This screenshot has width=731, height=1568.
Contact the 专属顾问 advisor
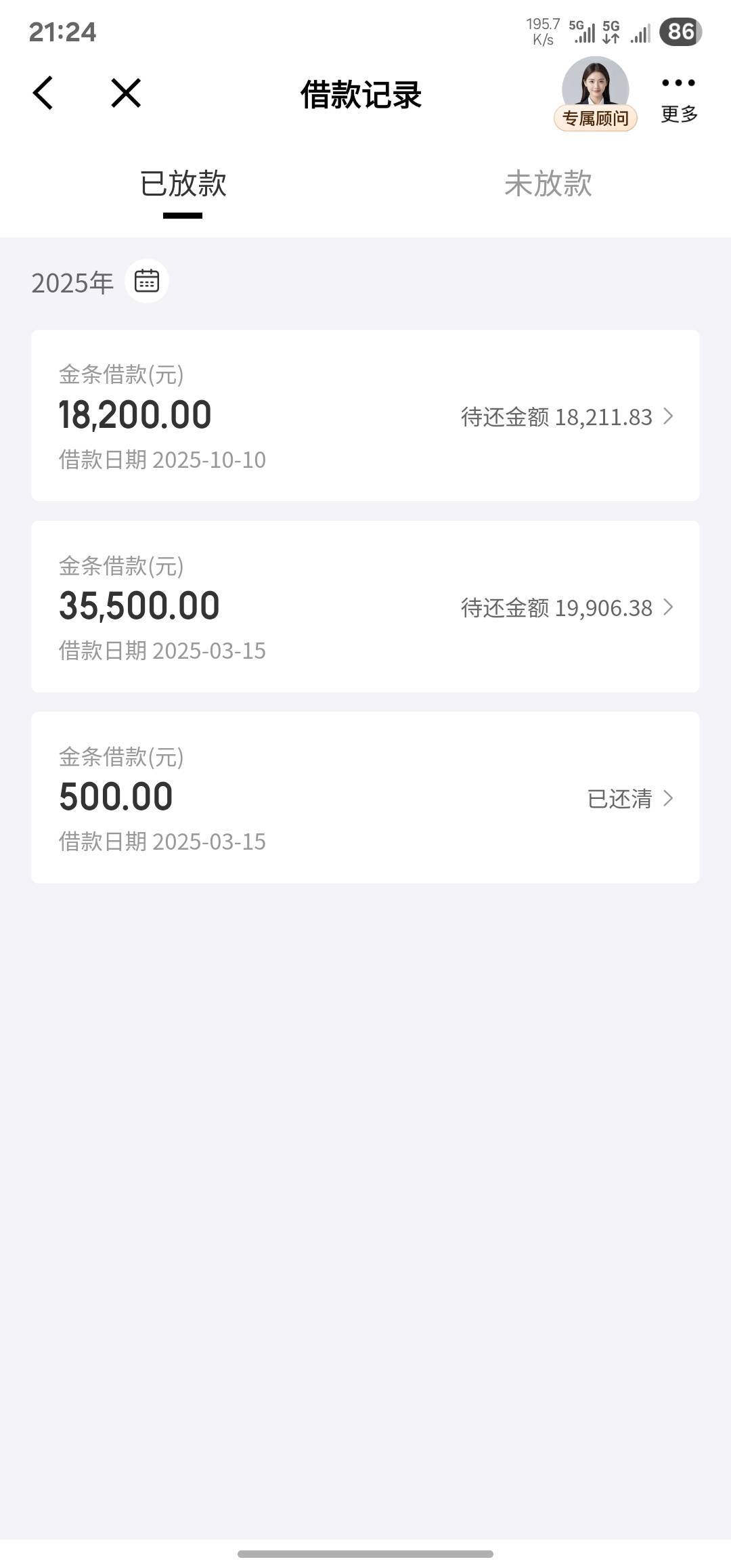[595, 95]
